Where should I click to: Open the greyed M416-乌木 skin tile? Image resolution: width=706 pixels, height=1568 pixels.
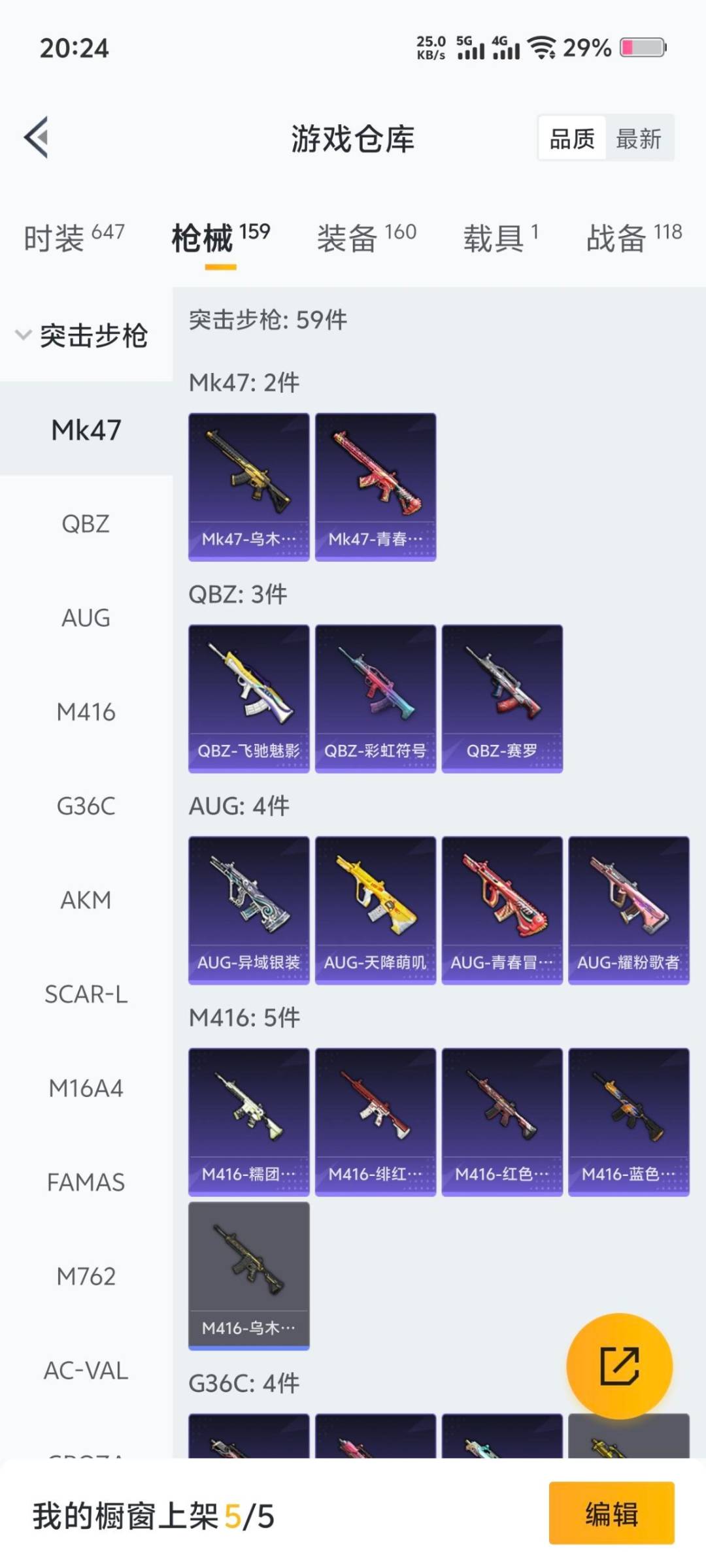248,1275
